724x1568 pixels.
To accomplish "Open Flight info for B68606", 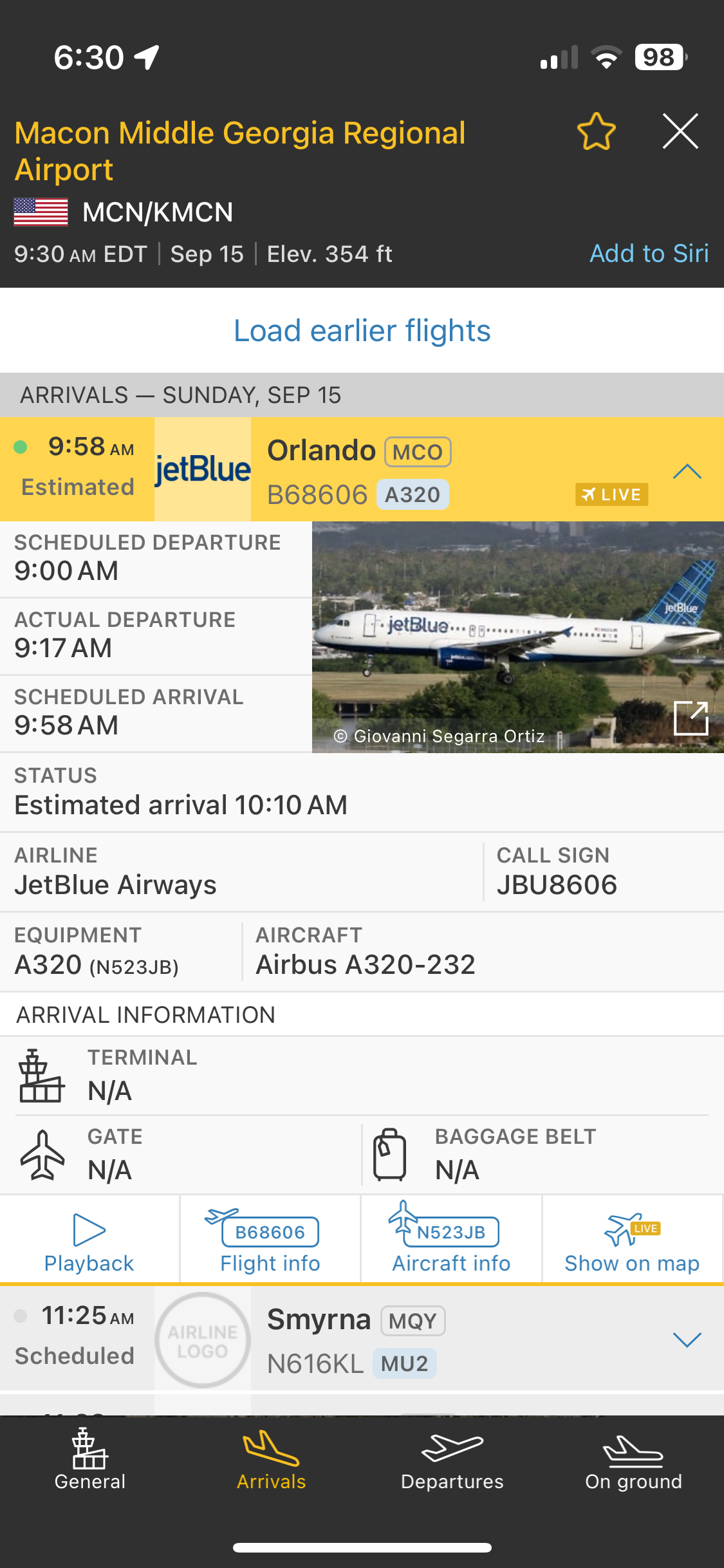I will [270, 1242].
